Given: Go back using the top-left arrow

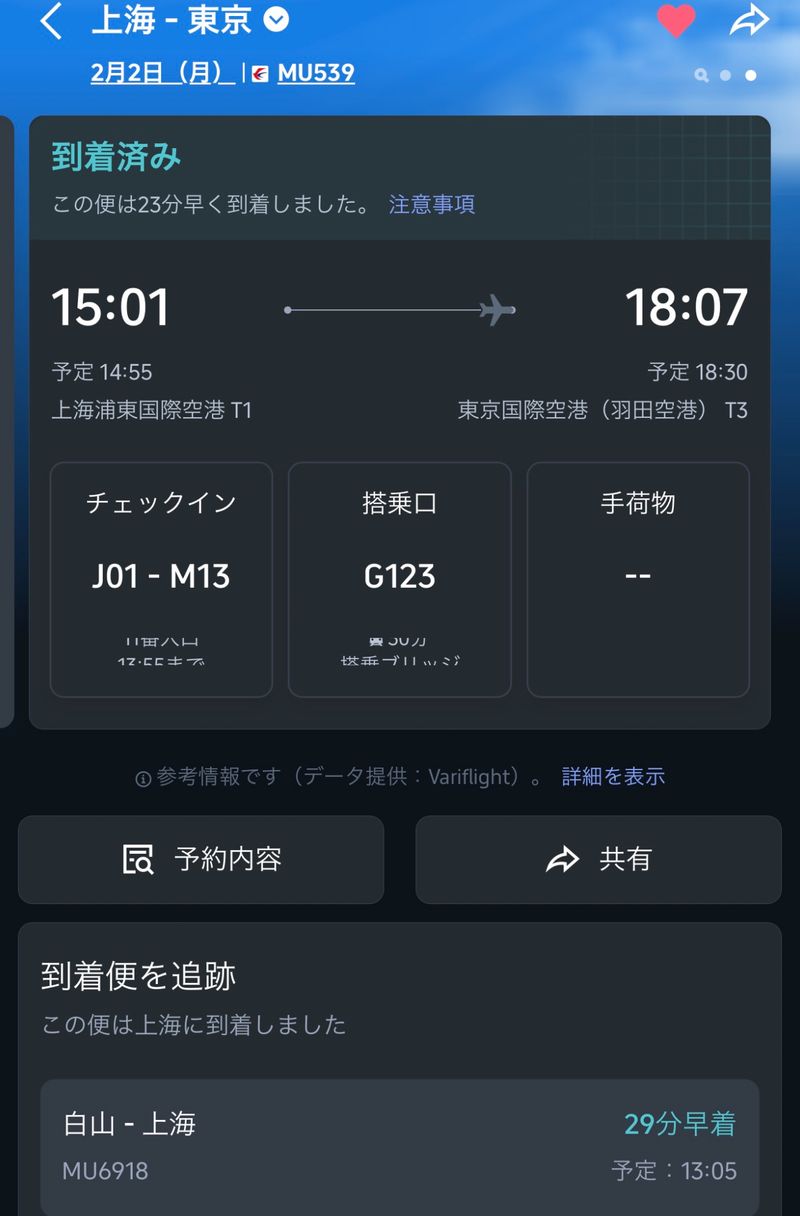Looking at the screenshot, I should tap(51, 22).
